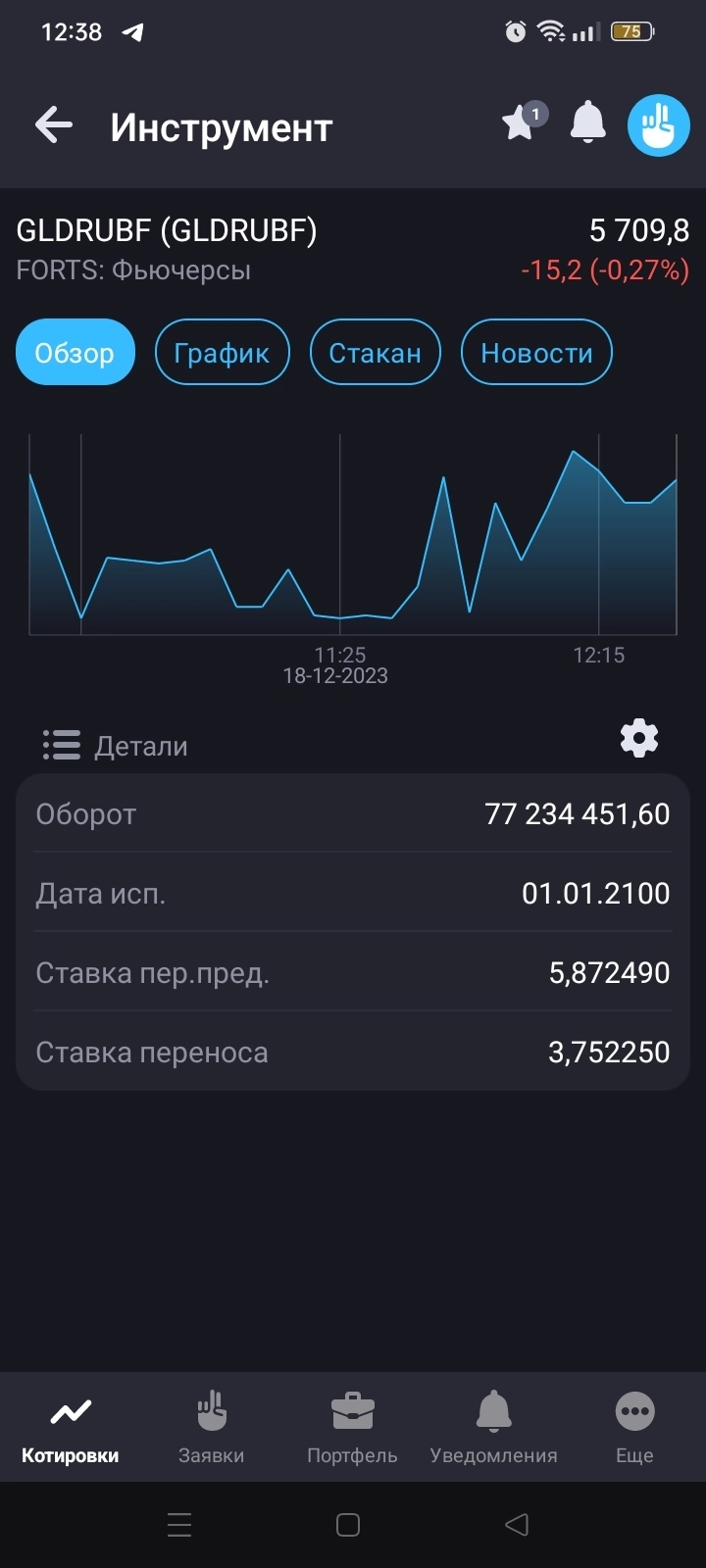Open the Еще menu tab

(x=634, y=1428)
